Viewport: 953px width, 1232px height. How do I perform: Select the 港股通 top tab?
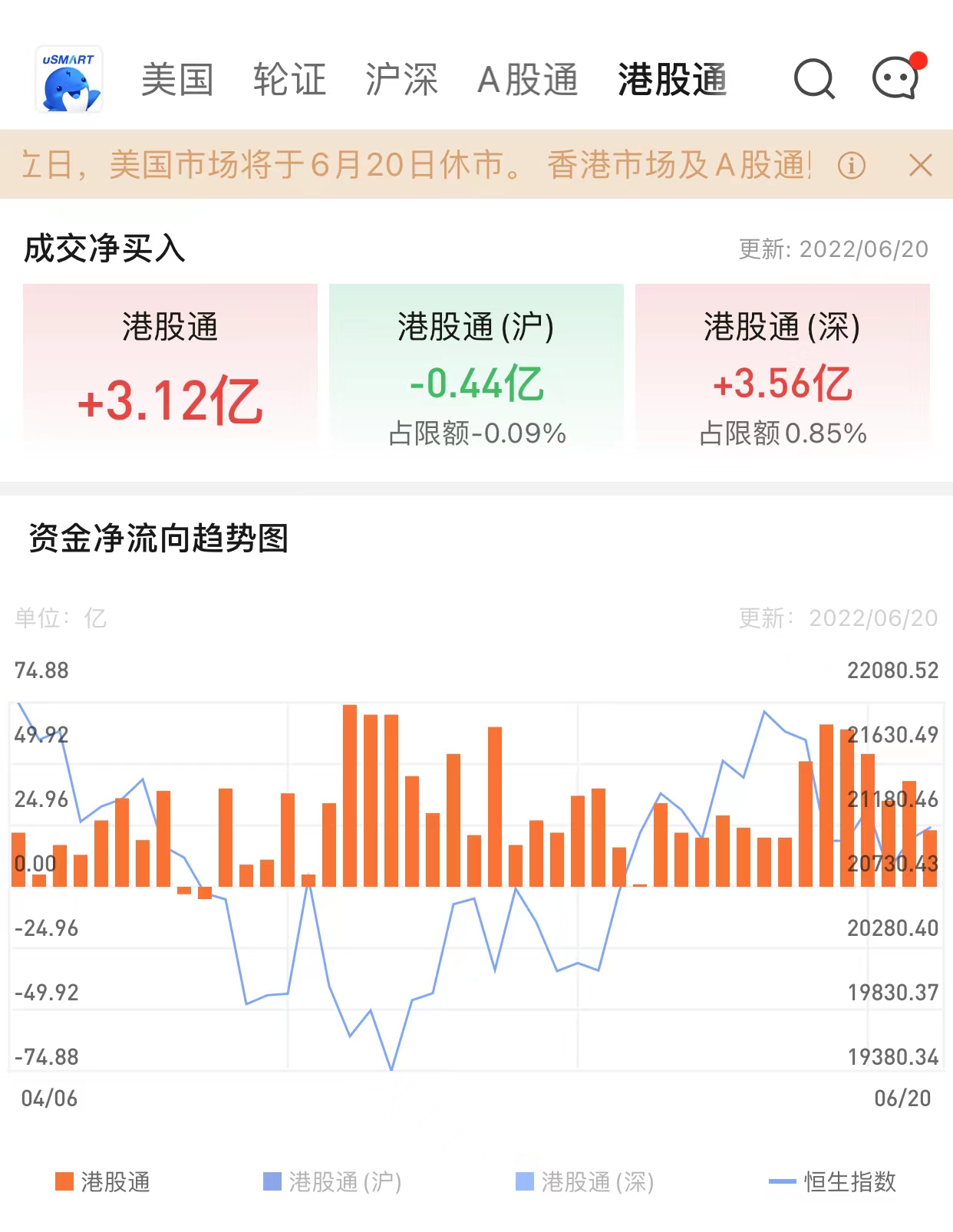coord(672,80)
